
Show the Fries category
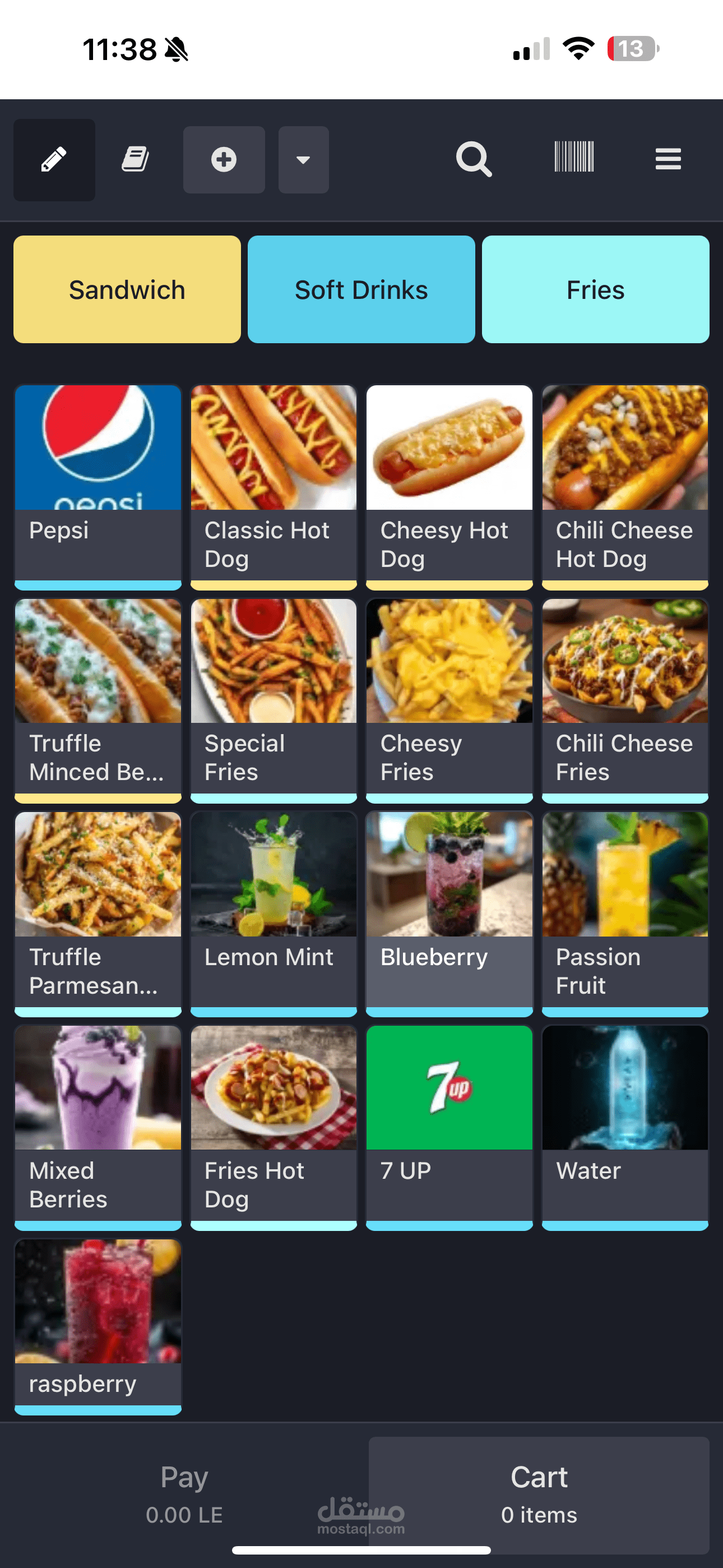595,289
